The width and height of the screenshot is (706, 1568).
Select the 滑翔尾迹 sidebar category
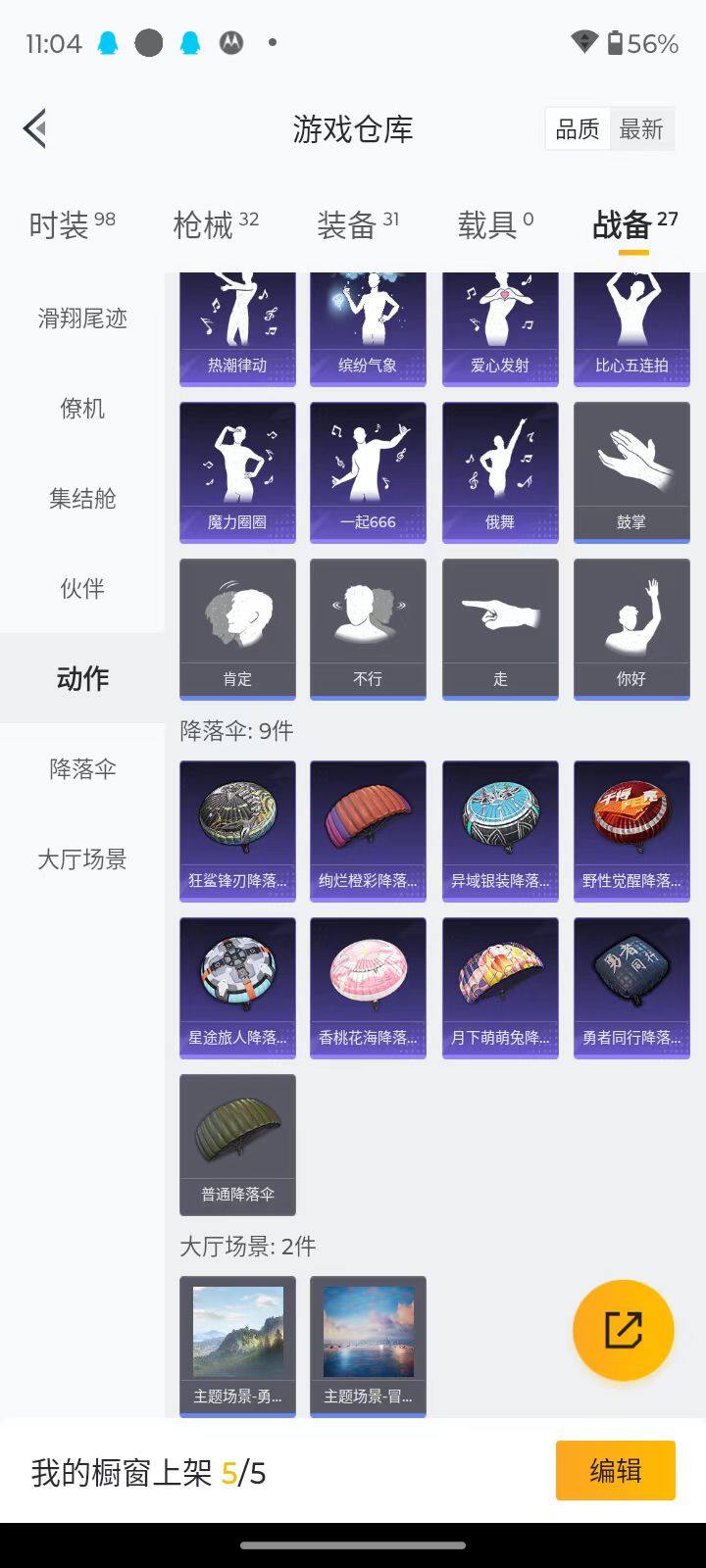[x=82, y=318]
